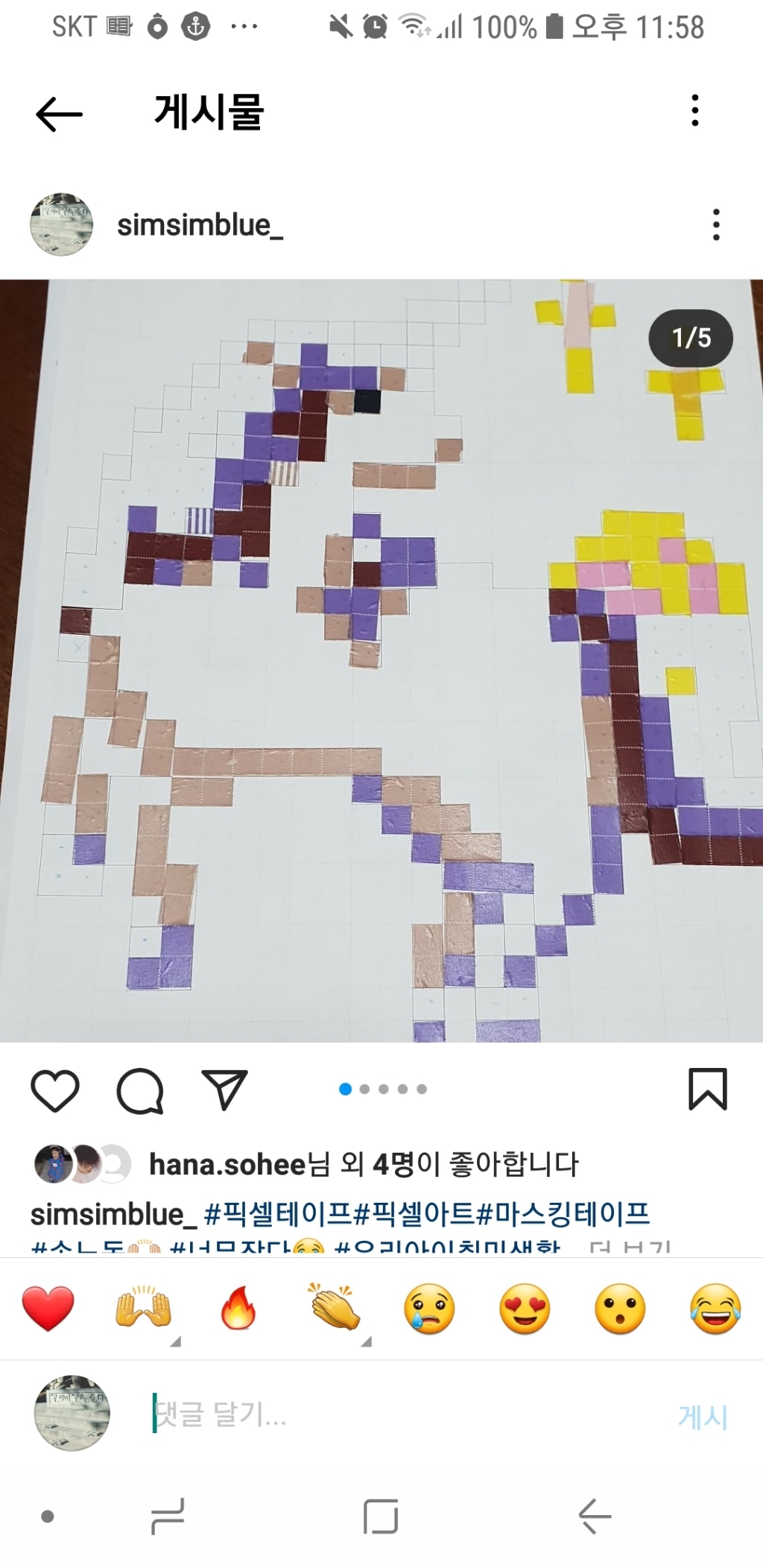Expand caption with 더 보기

[630, 1247]
